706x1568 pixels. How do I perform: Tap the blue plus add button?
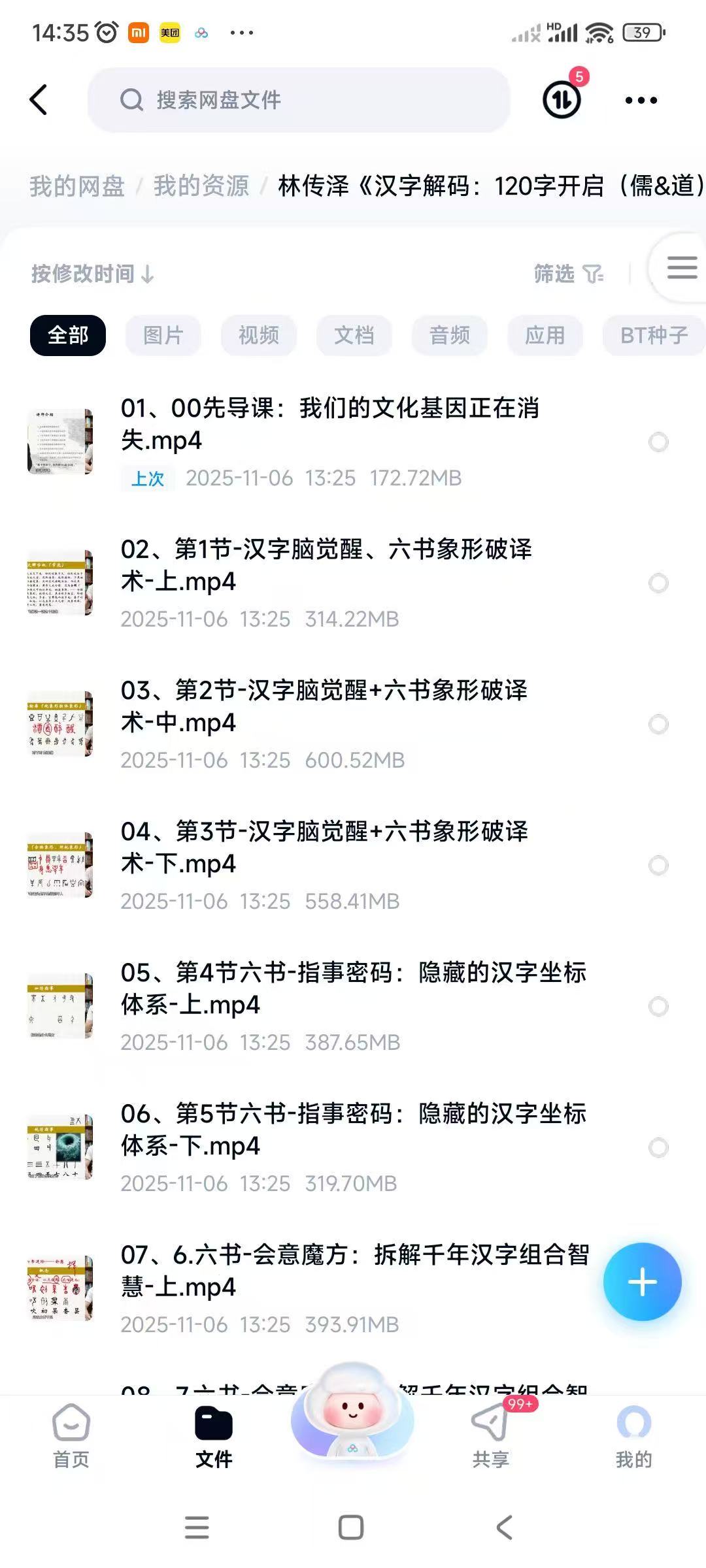coord(642,1282)
